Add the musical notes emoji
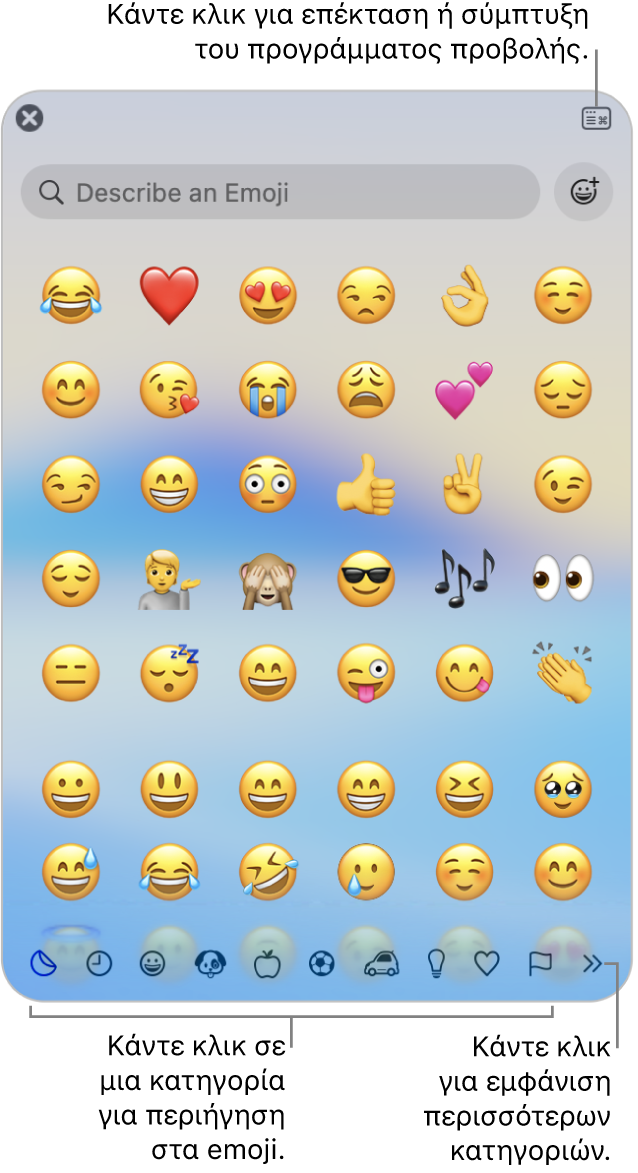The width and height of the screenshot is (638, 1173). (x=464, y=579)
